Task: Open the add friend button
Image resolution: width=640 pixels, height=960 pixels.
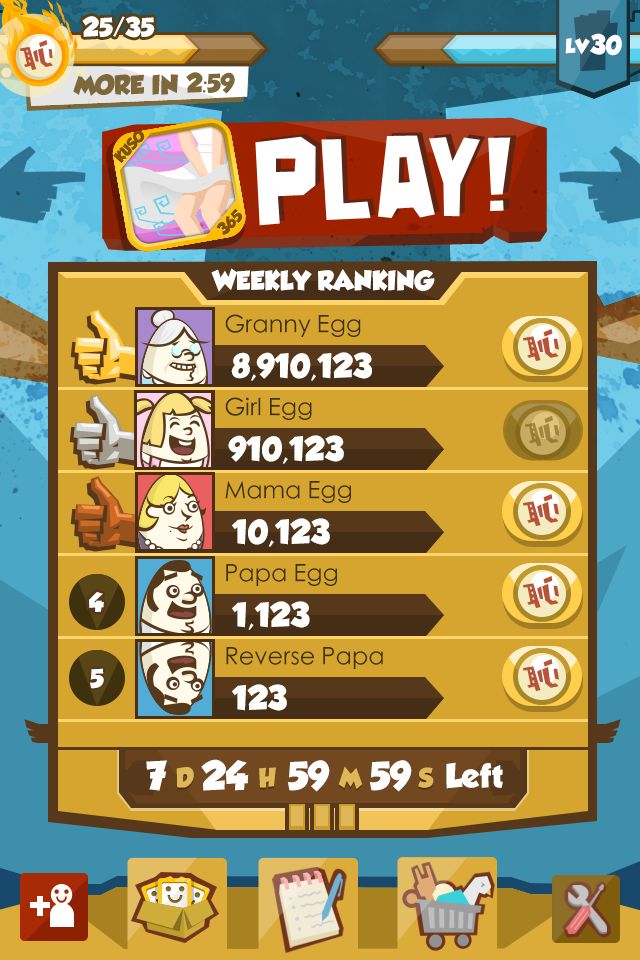Action: (x=54, y=907)
